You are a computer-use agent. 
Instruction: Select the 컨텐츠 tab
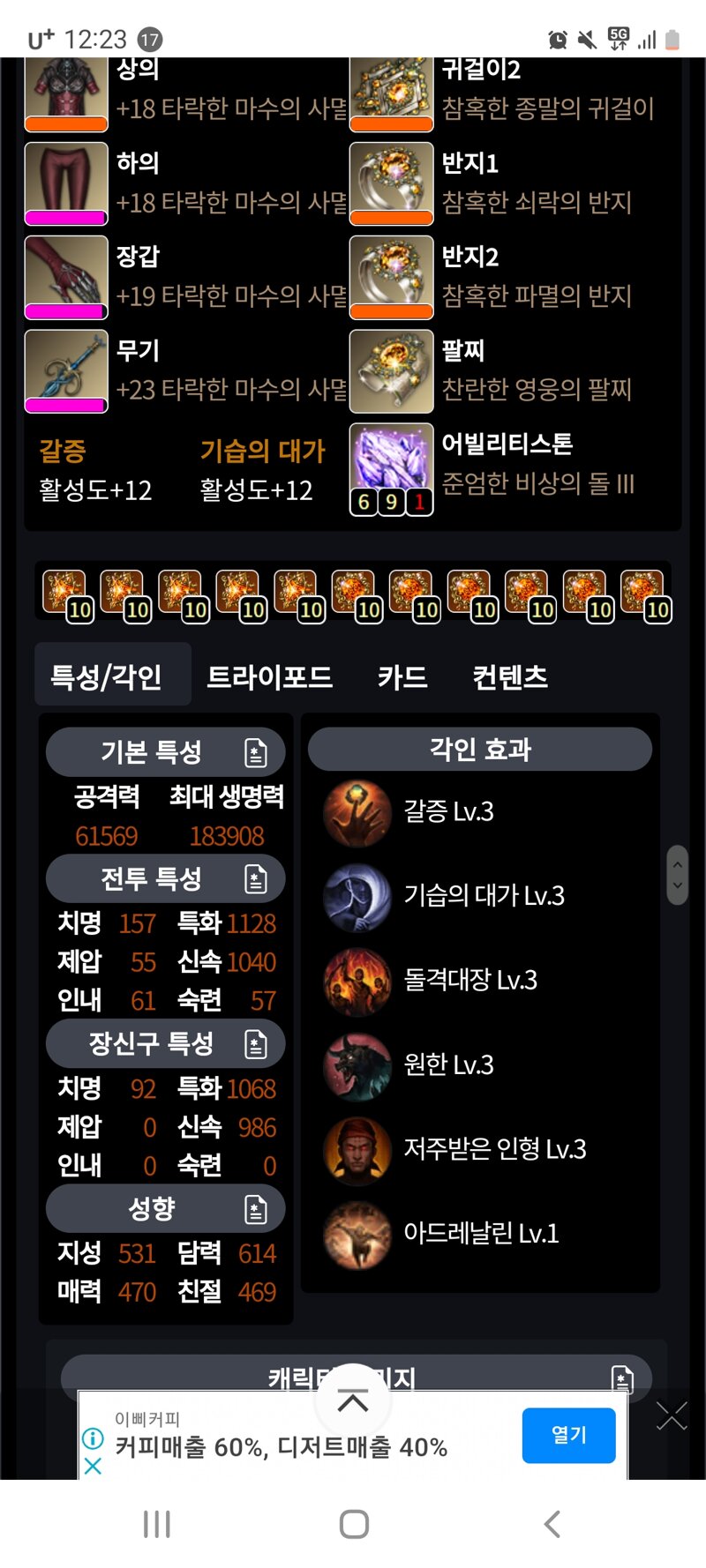point(510,676)
